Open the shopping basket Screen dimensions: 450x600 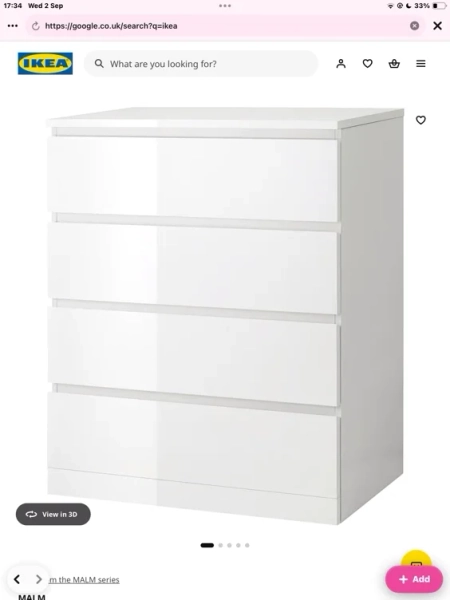pos(394,64)
